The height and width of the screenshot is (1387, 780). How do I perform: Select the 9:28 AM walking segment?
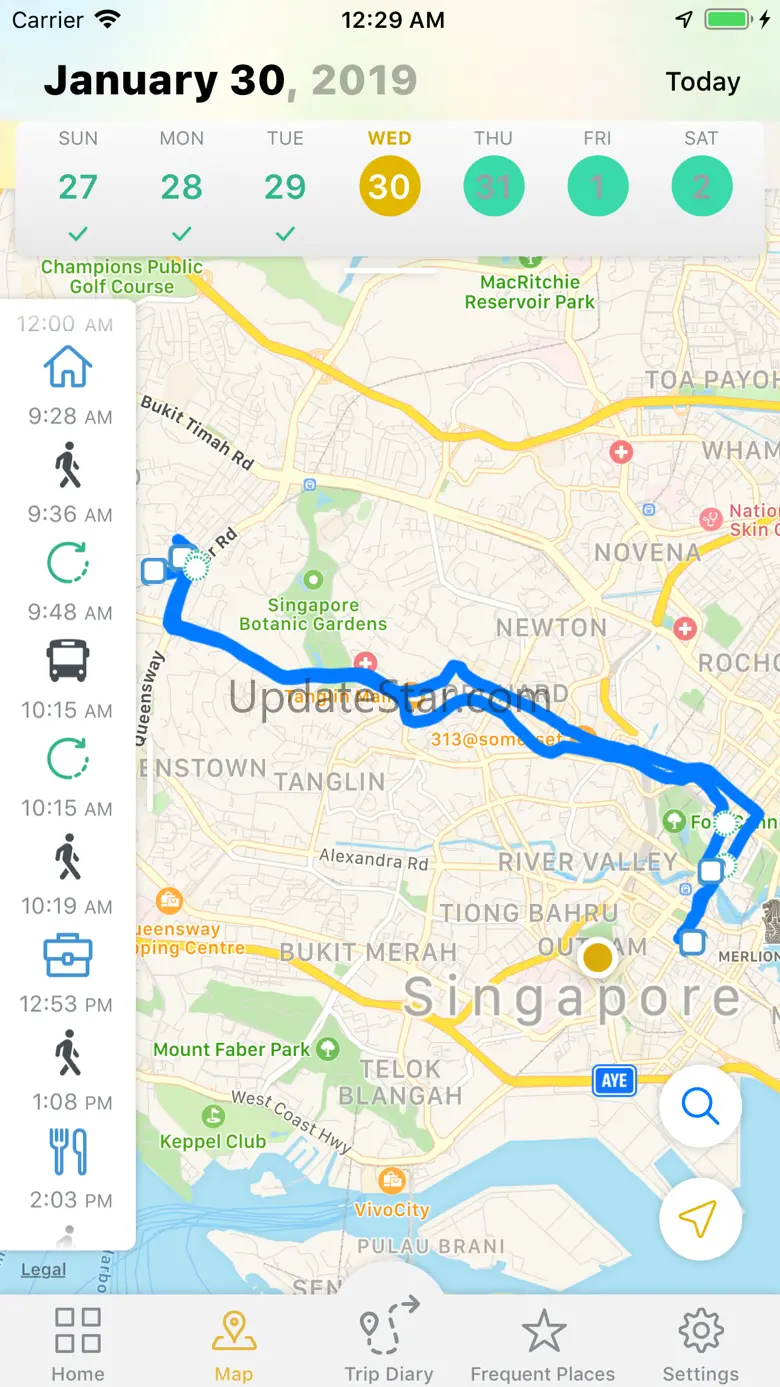pos(68,465)
